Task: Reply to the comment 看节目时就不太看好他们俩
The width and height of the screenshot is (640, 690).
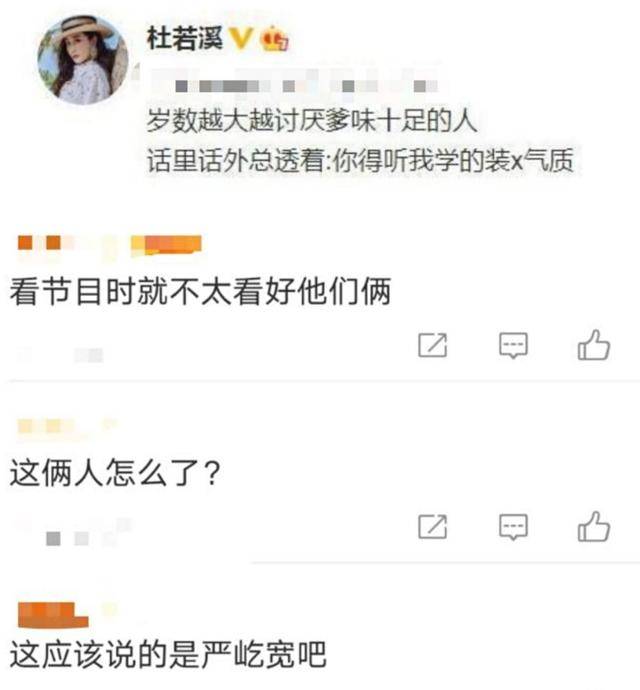Action: click(513, 346)
